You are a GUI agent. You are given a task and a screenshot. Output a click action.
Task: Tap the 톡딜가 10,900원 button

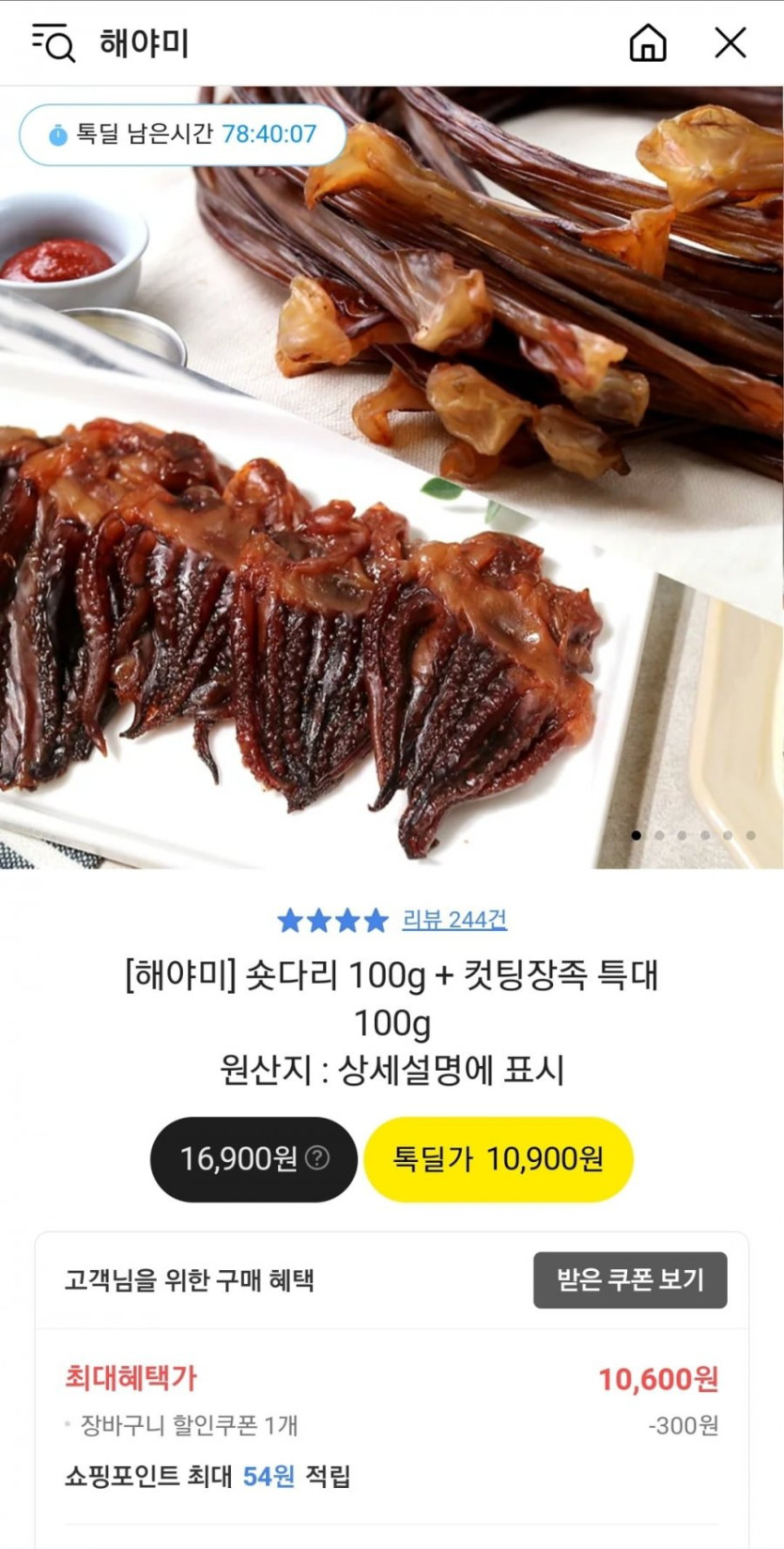[498, 1159]
